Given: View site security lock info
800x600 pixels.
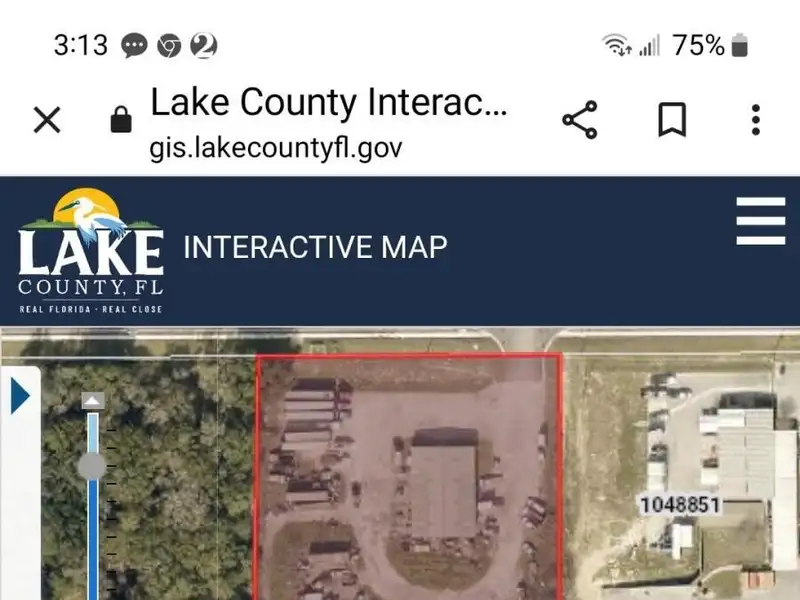Looking at the screenshot, I should 121,121.
